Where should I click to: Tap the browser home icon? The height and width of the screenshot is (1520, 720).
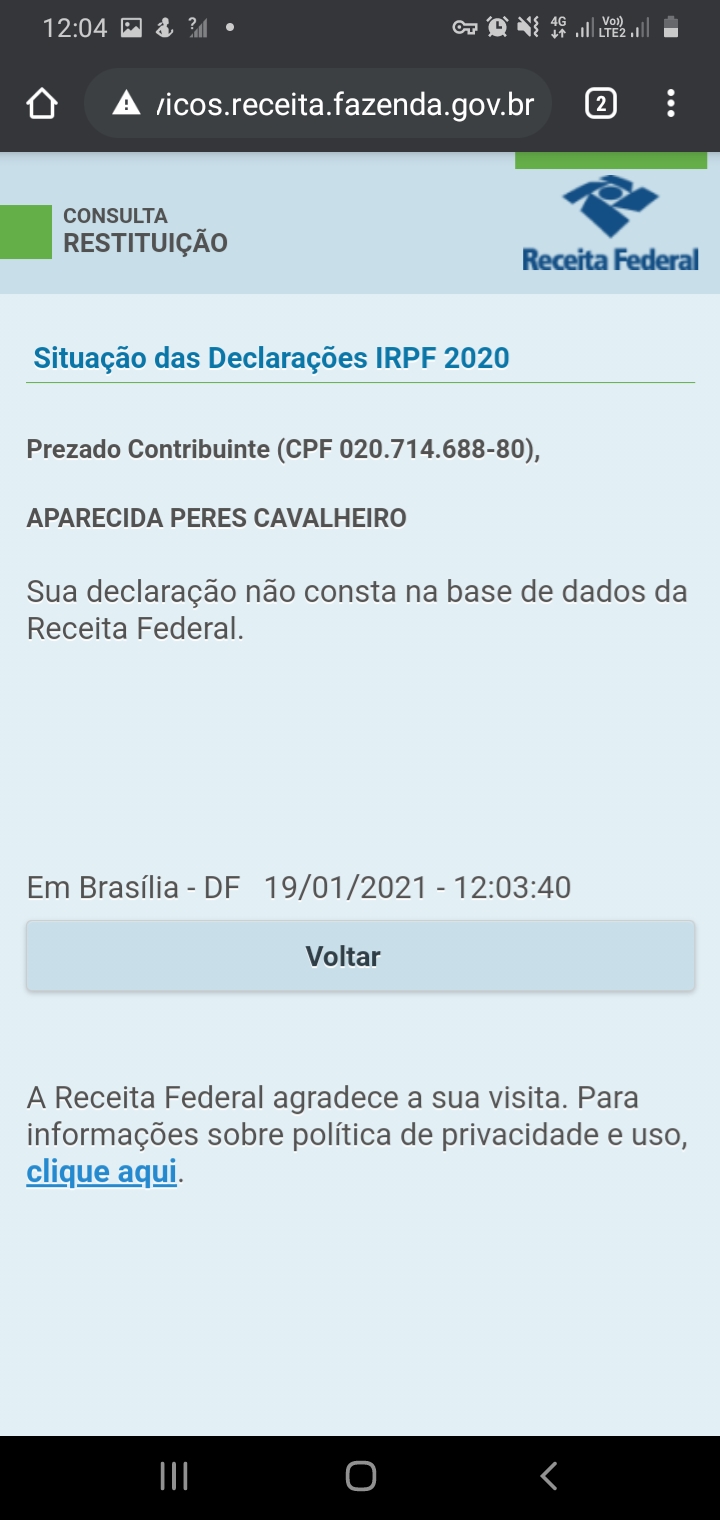(x=42, y=103)
